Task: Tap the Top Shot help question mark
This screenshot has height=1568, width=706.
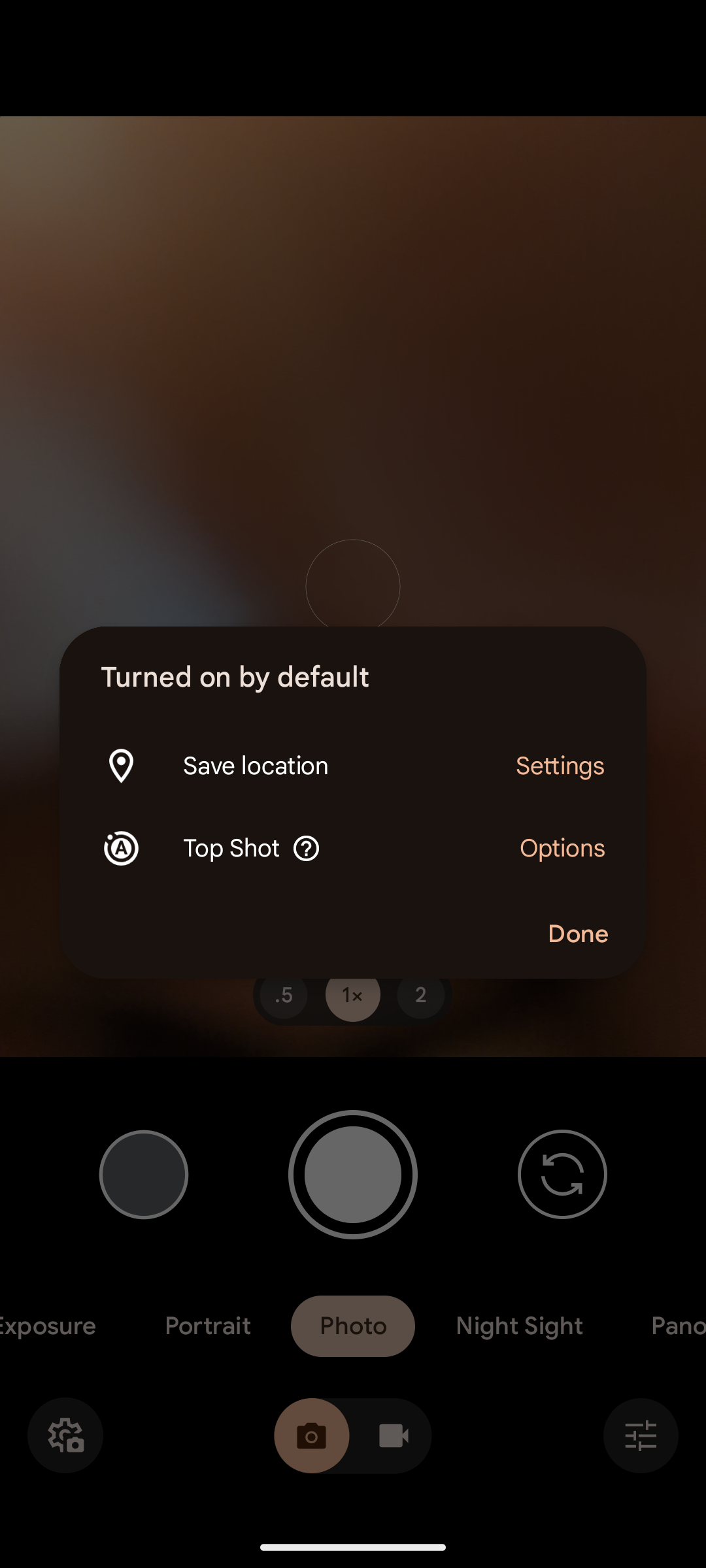Action: (306, 848)
